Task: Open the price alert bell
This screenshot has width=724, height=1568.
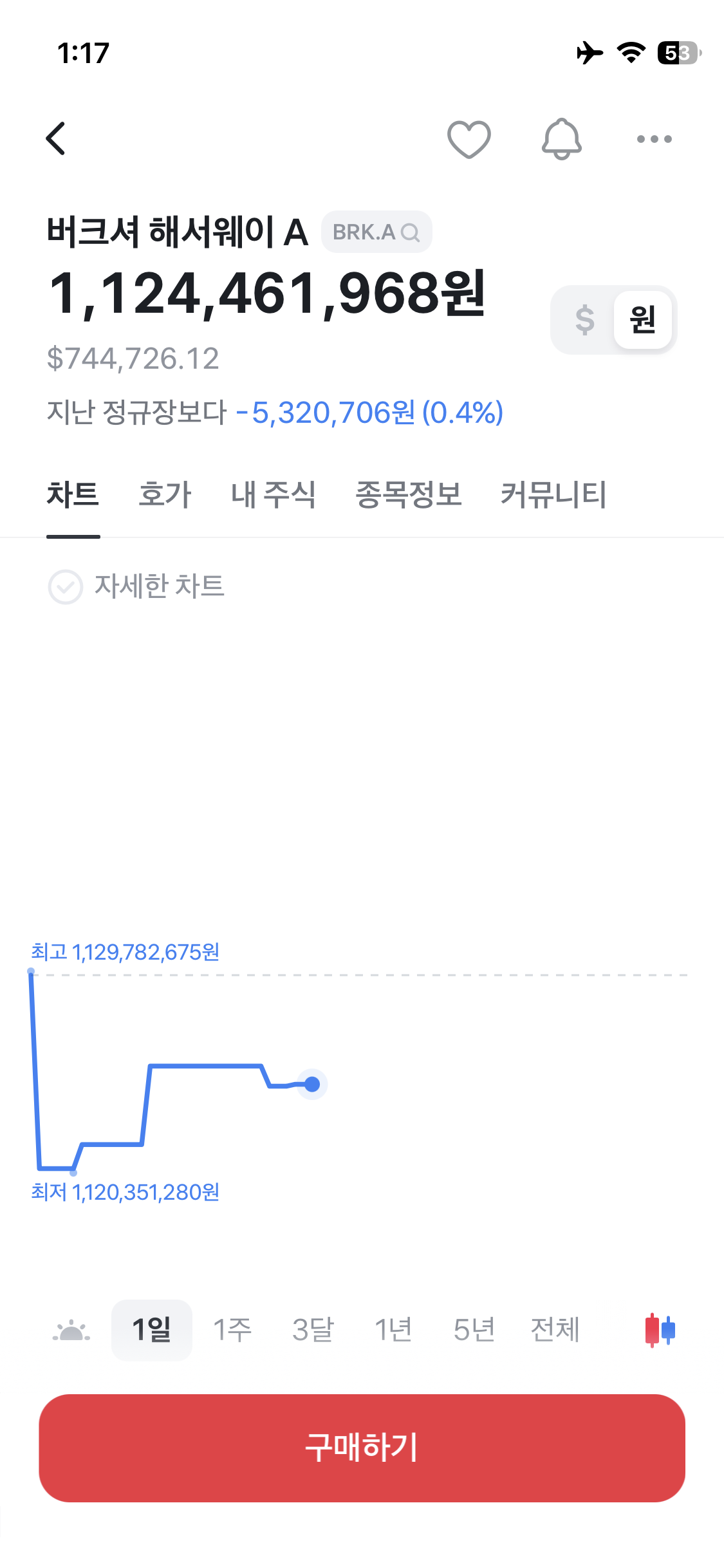Action: click(x=561, y=139)
